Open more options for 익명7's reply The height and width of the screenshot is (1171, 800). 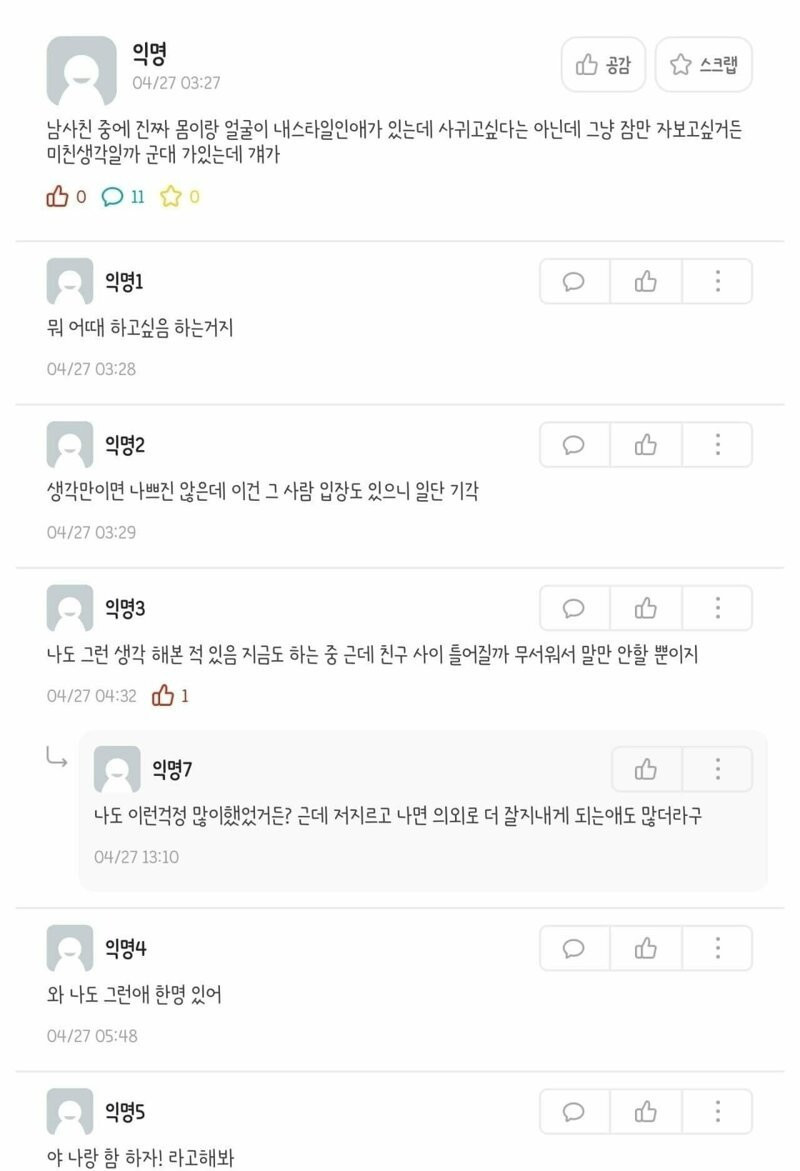(717, 769)
